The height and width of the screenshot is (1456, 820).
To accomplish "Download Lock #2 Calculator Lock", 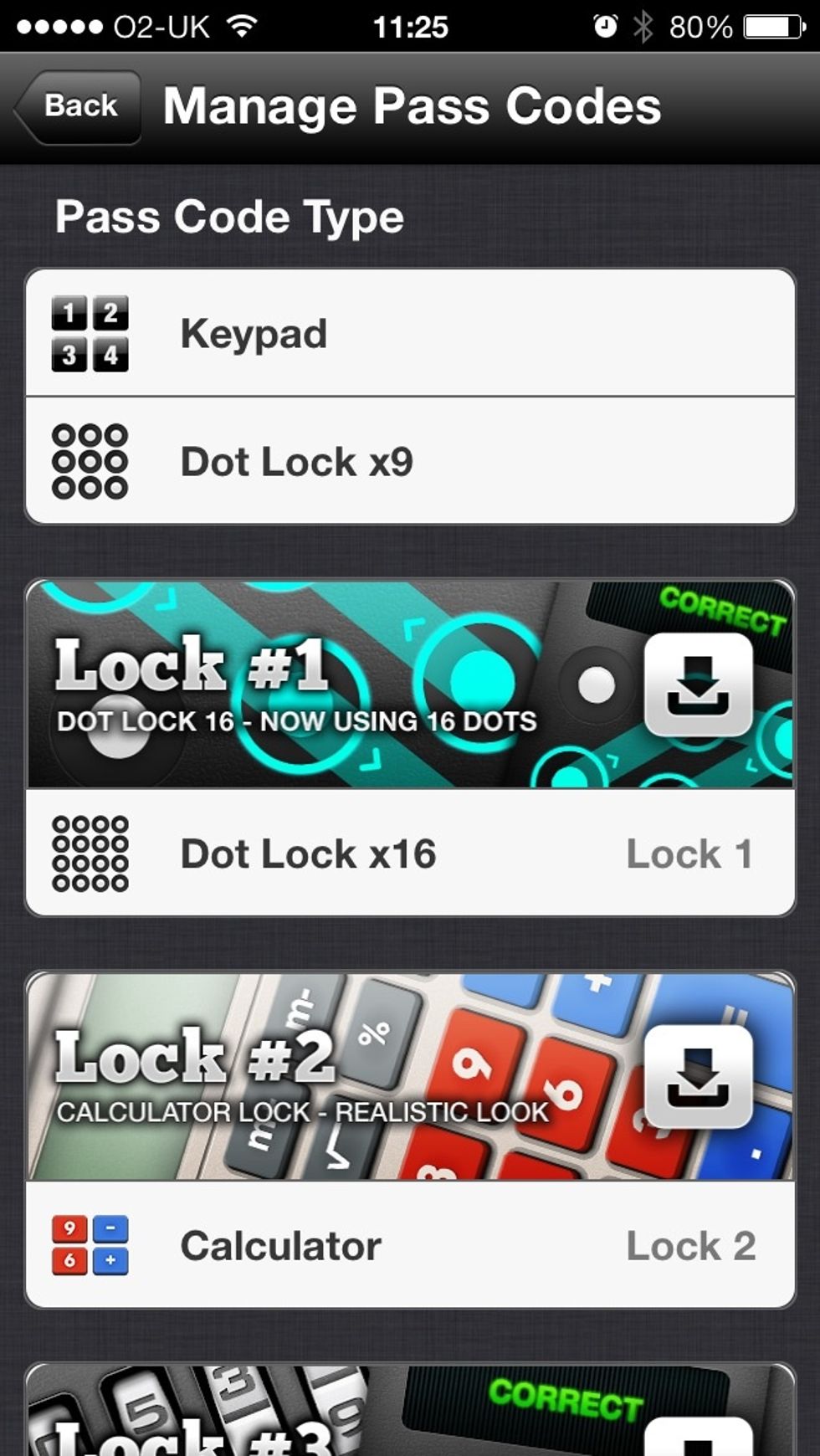I will point(698,1075).
